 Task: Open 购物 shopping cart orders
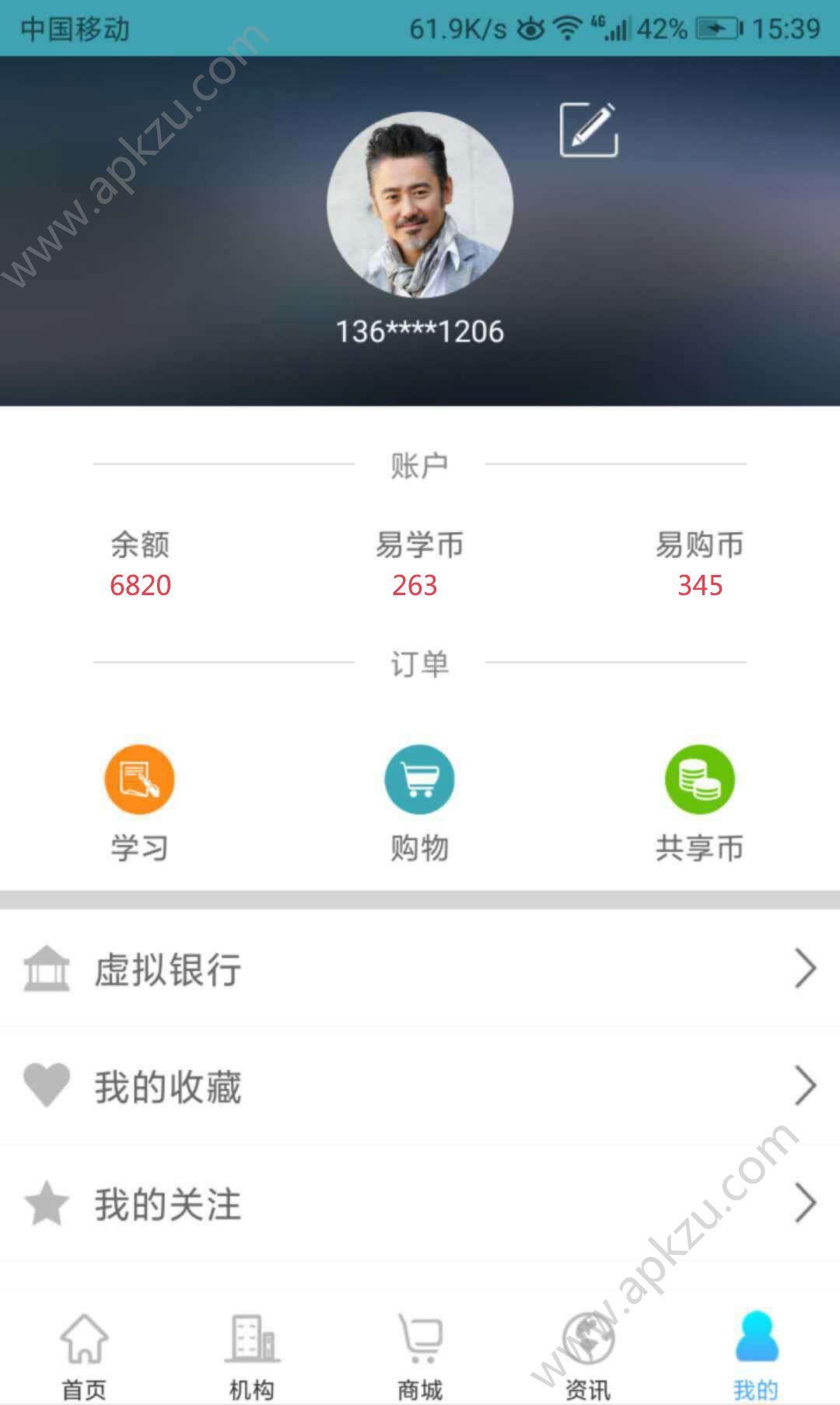[419, 780]
